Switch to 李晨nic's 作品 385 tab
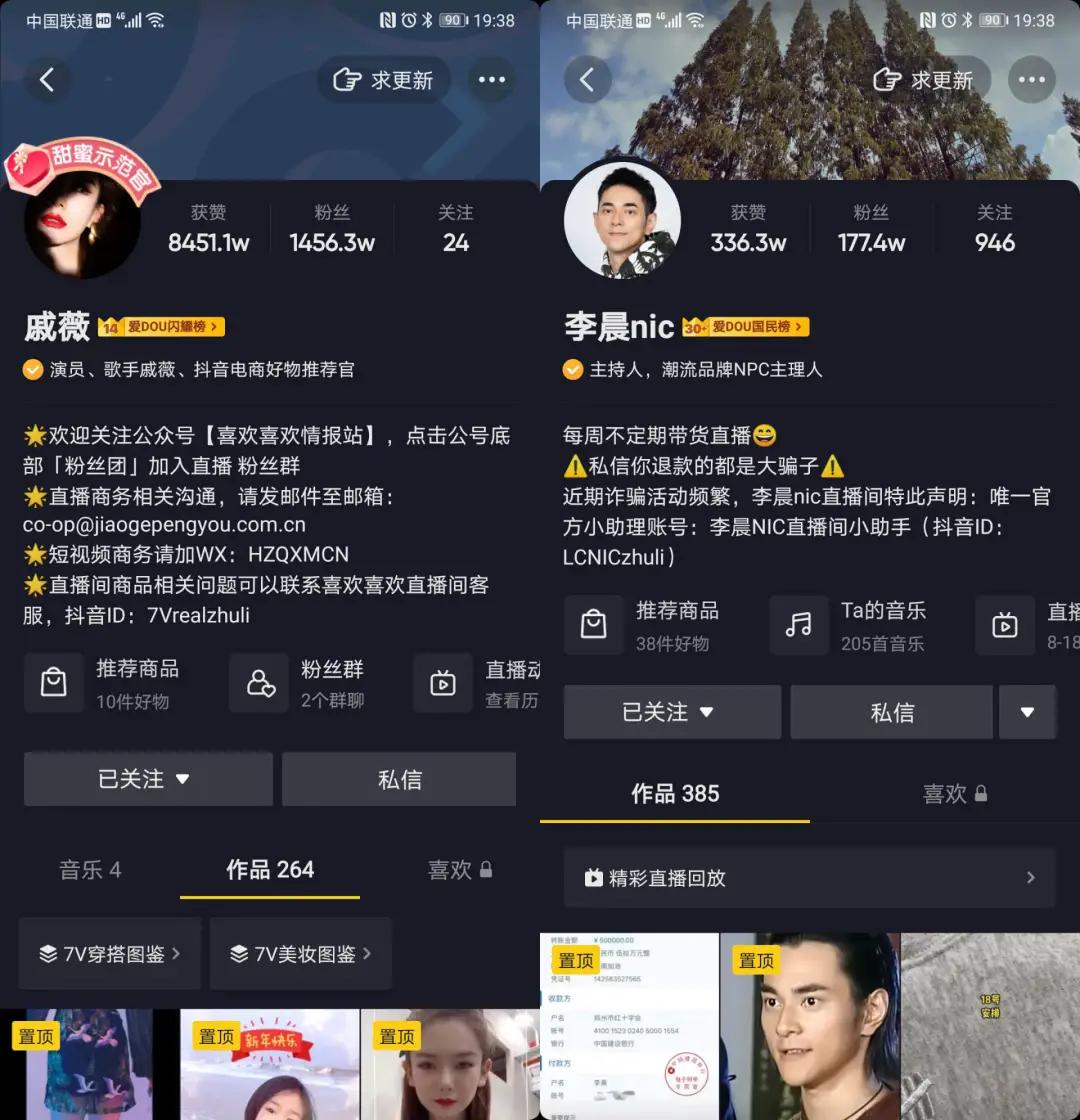The image size is (1080, 1120). [x=675, y=793]
